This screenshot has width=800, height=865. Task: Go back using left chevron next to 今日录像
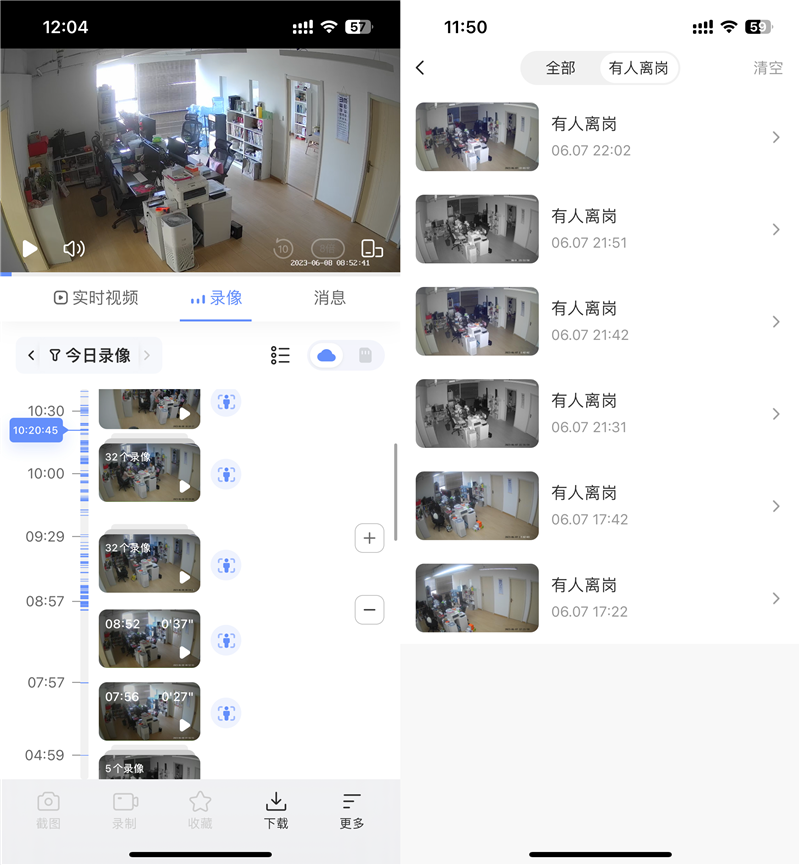click(31, 355)
